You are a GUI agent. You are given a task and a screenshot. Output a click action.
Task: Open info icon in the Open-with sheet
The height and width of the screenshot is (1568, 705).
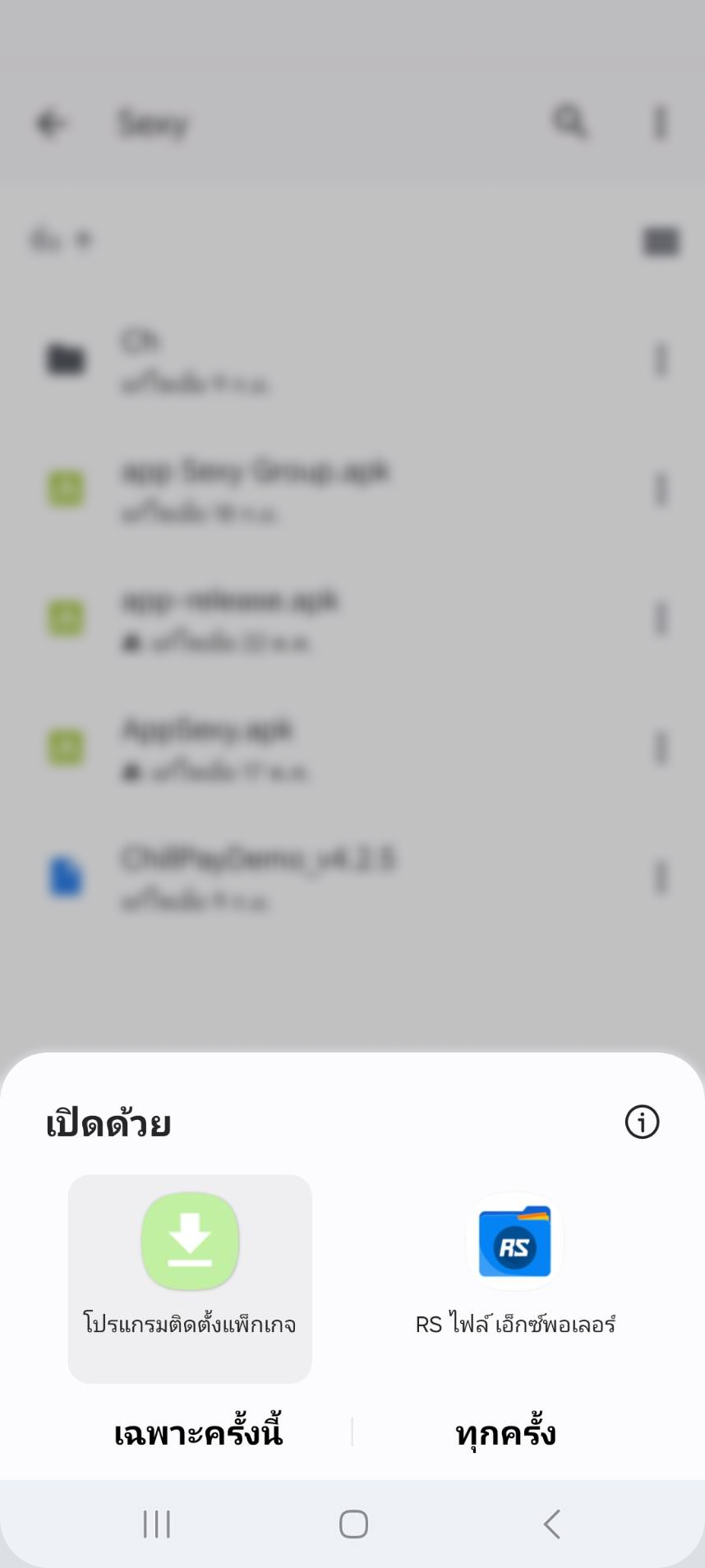(642, 1122)
